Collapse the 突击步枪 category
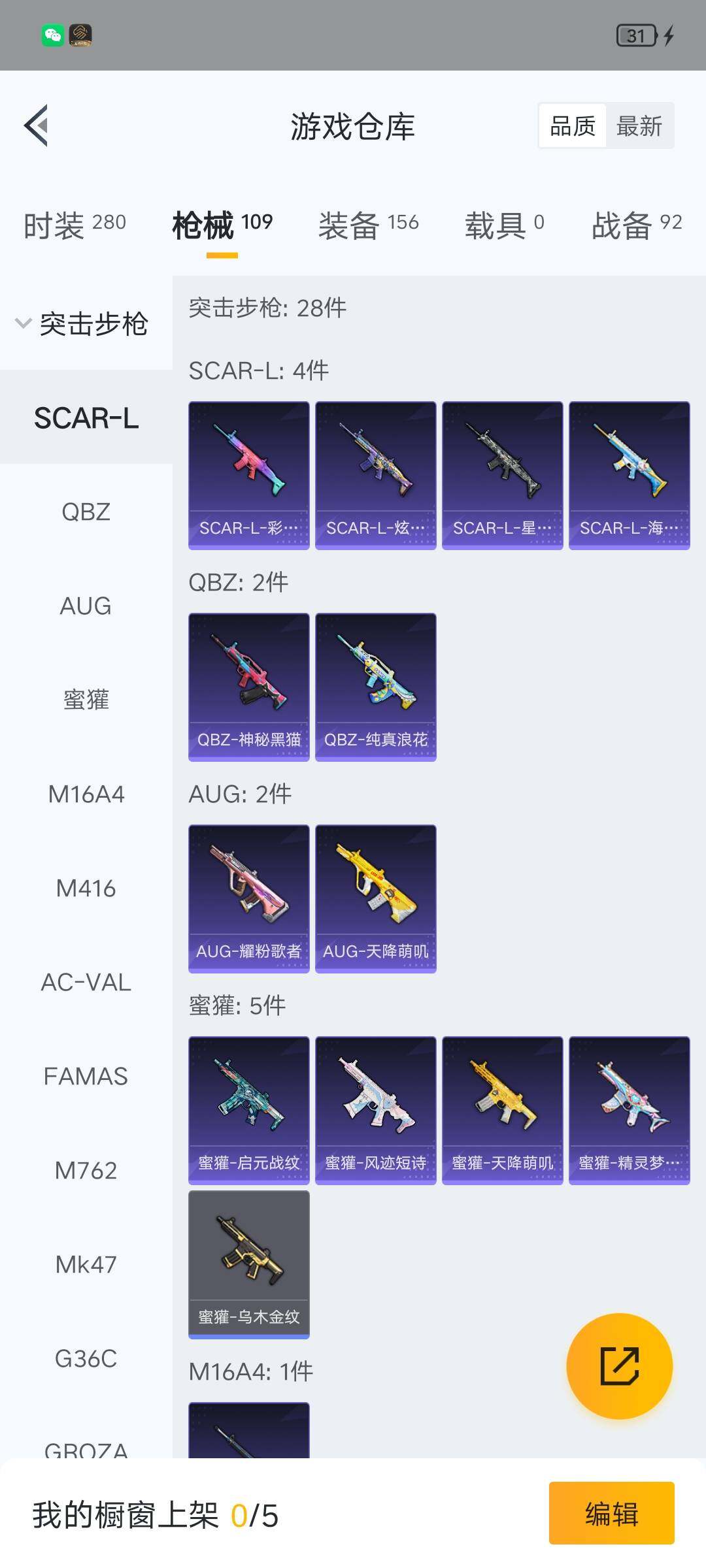The height and width of the screenshot is (1568, 706). (x=82, y=324)
